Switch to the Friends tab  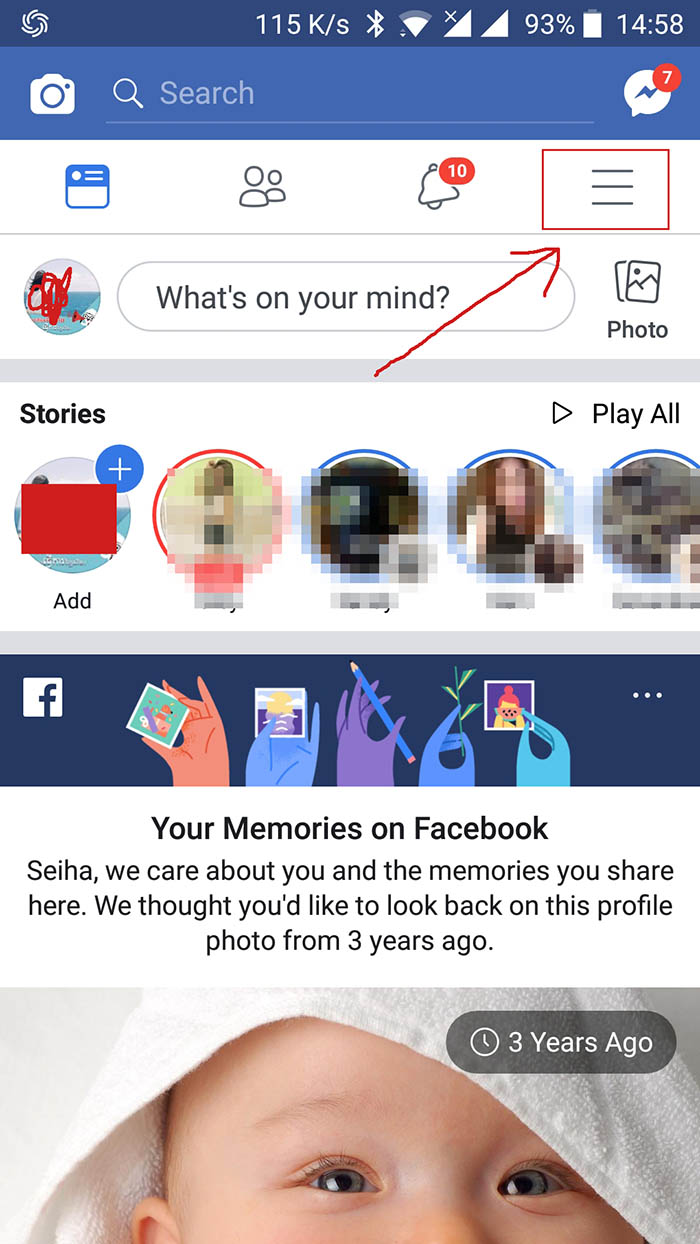(x=262, y=187)
